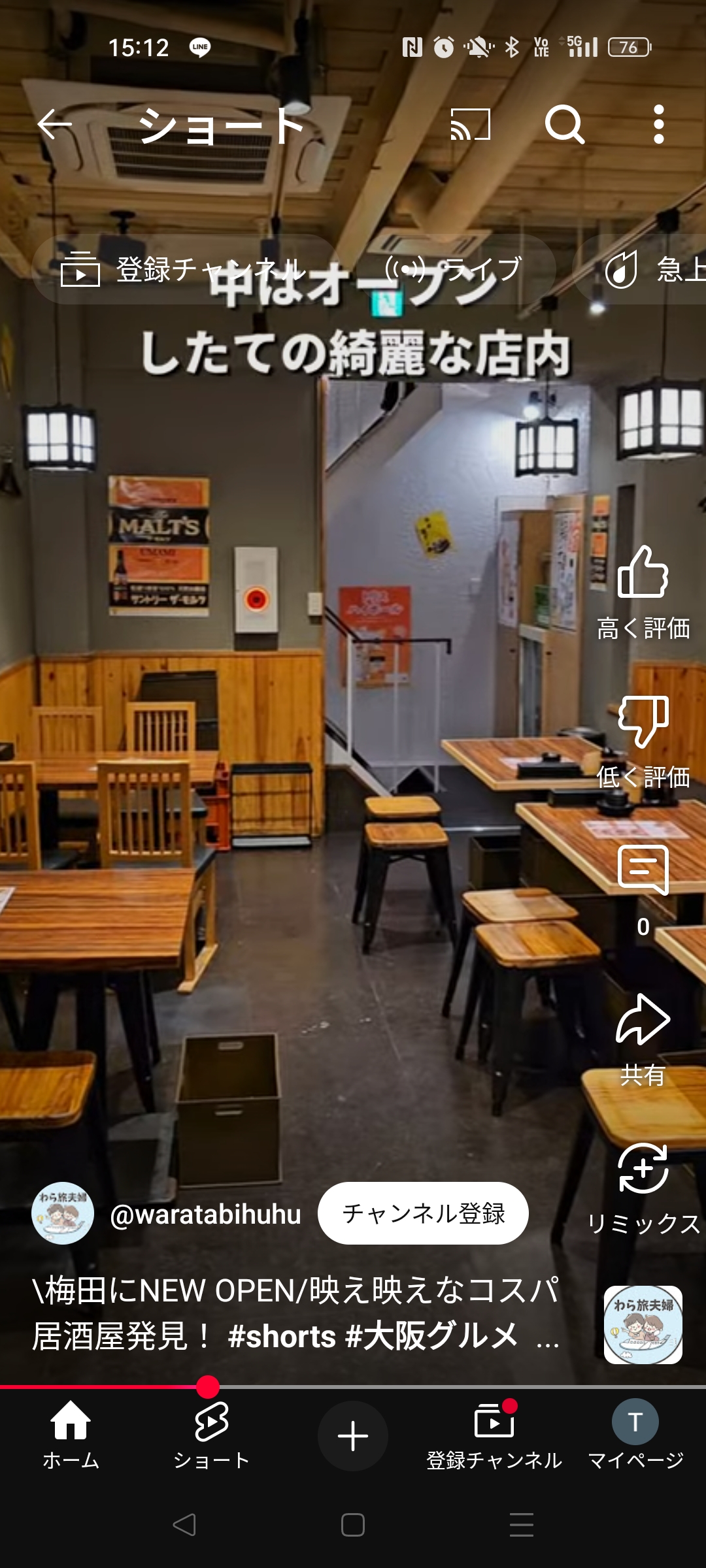
Task: Open the @waratabihuhu channel
Action: [205, 1214]
